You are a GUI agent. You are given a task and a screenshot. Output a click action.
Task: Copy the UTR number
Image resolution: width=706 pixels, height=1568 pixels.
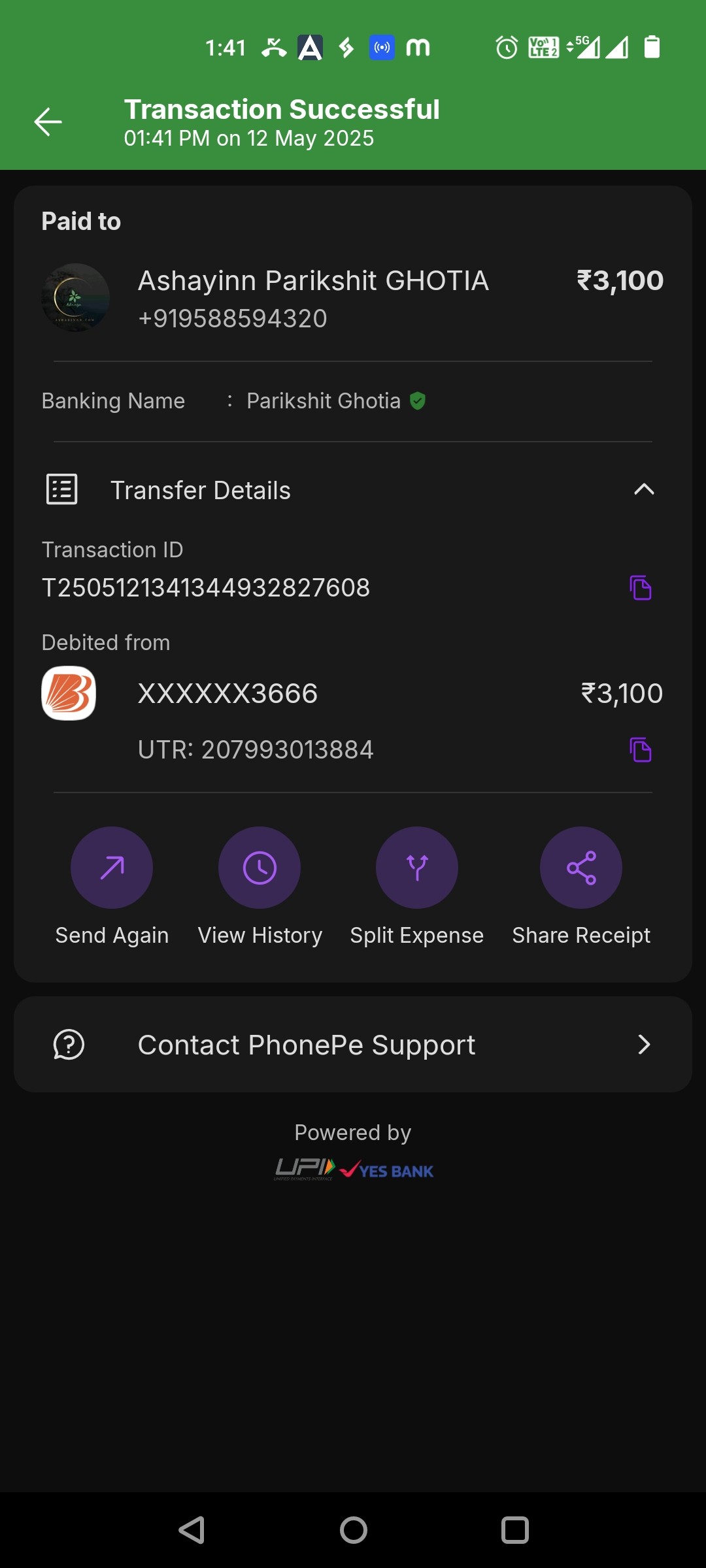tap(641, 750)
